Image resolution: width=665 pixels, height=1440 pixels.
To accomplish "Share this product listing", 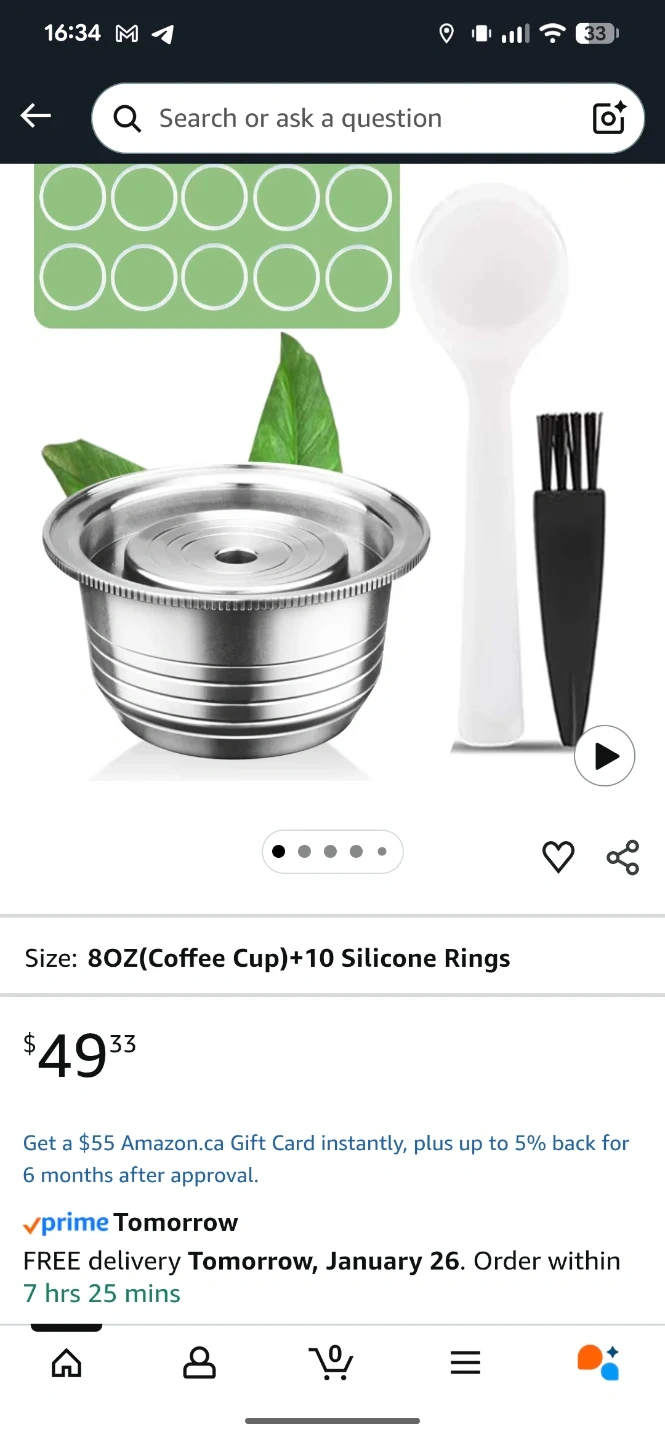I will [622, 857].
